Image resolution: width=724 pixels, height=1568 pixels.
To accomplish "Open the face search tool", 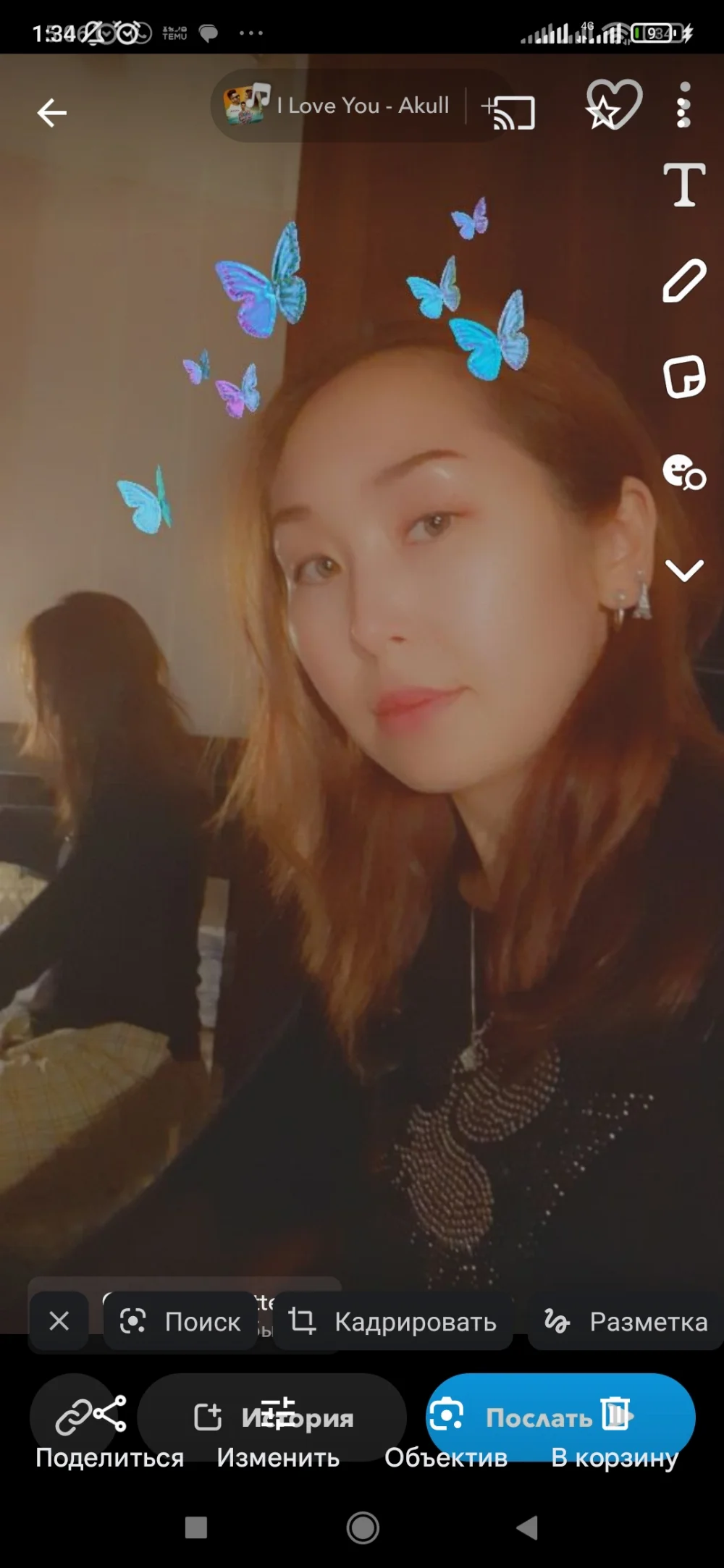I will click(684, 473).
